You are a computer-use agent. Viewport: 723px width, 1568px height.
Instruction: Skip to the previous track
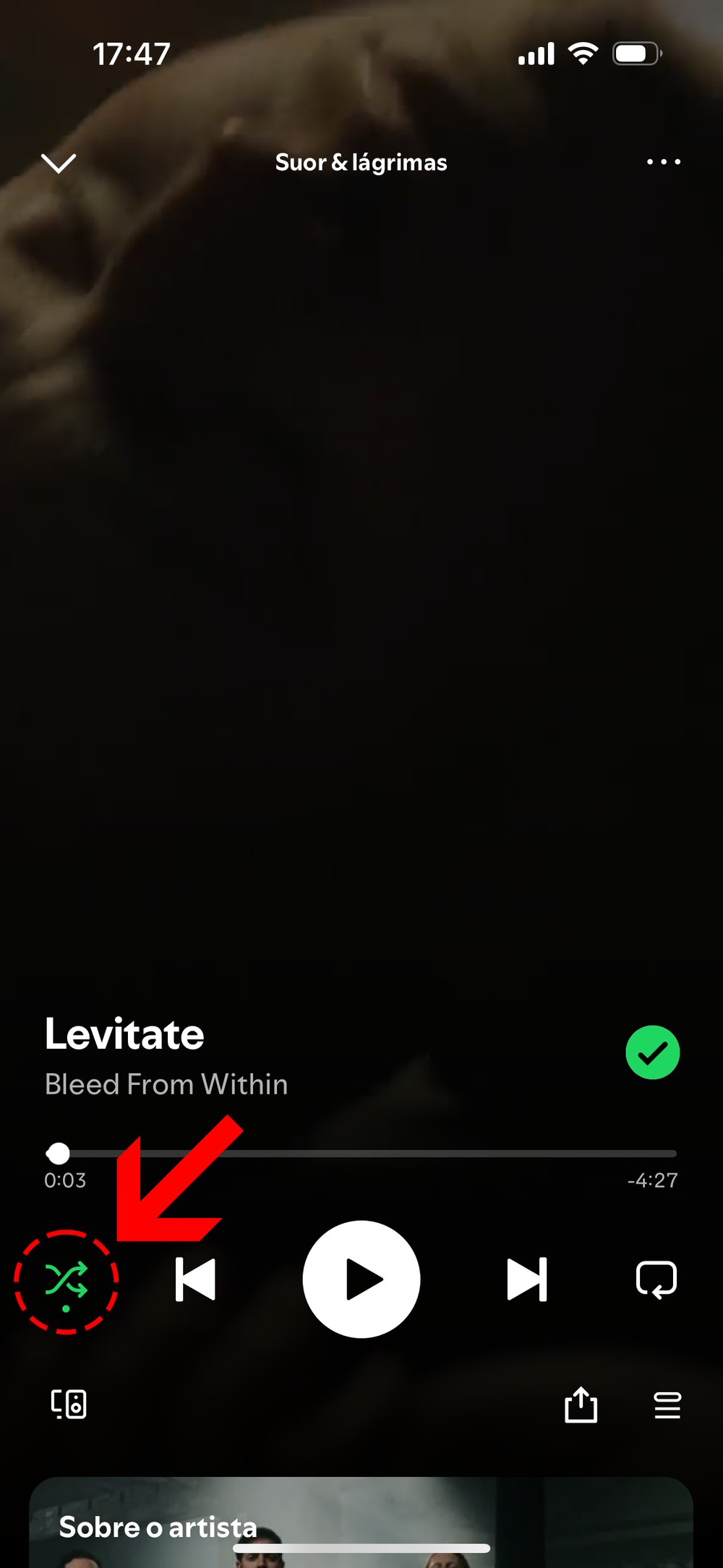pos(196,1279)
